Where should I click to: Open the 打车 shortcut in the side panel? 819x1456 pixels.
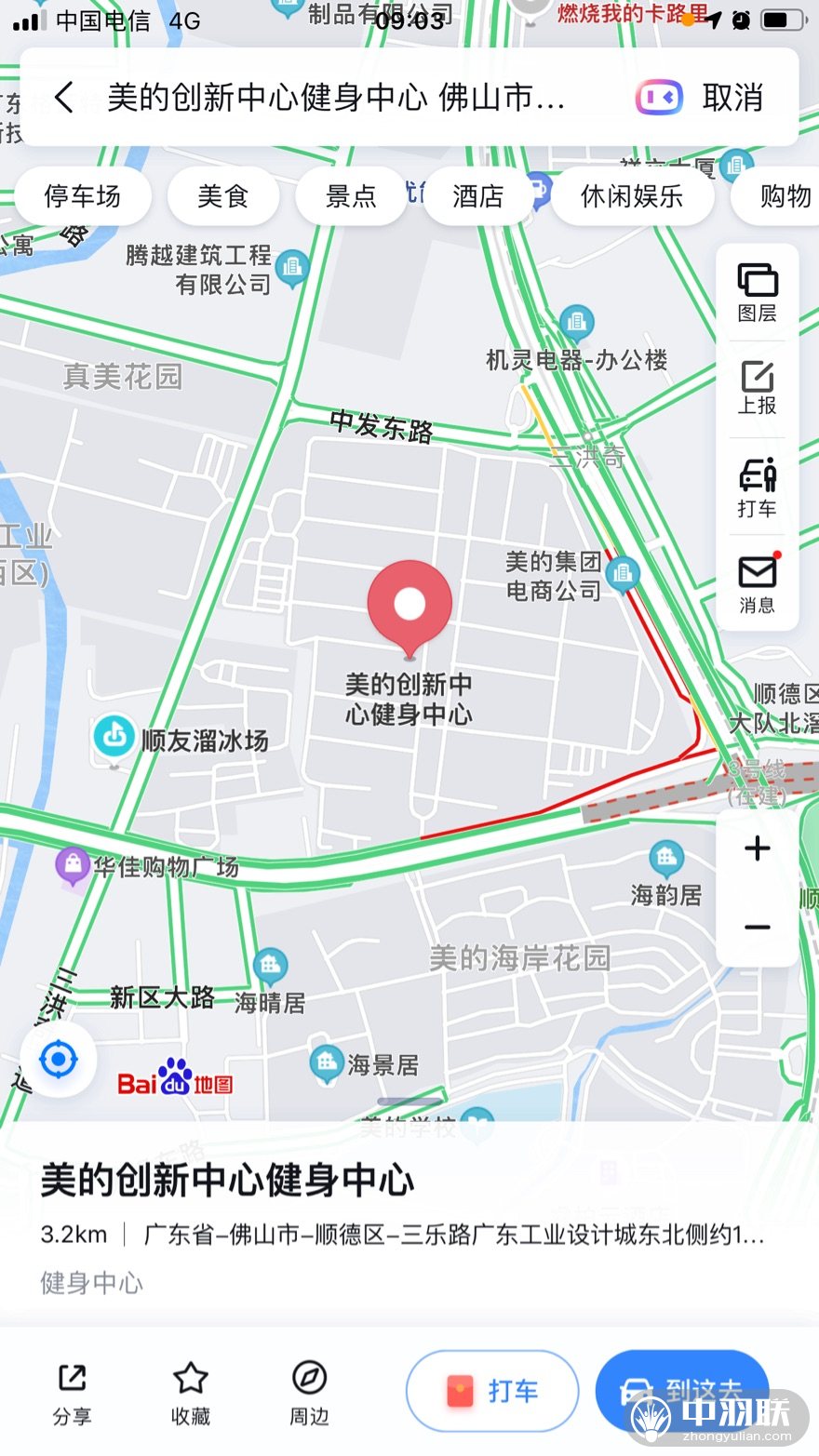pos(757,488)
